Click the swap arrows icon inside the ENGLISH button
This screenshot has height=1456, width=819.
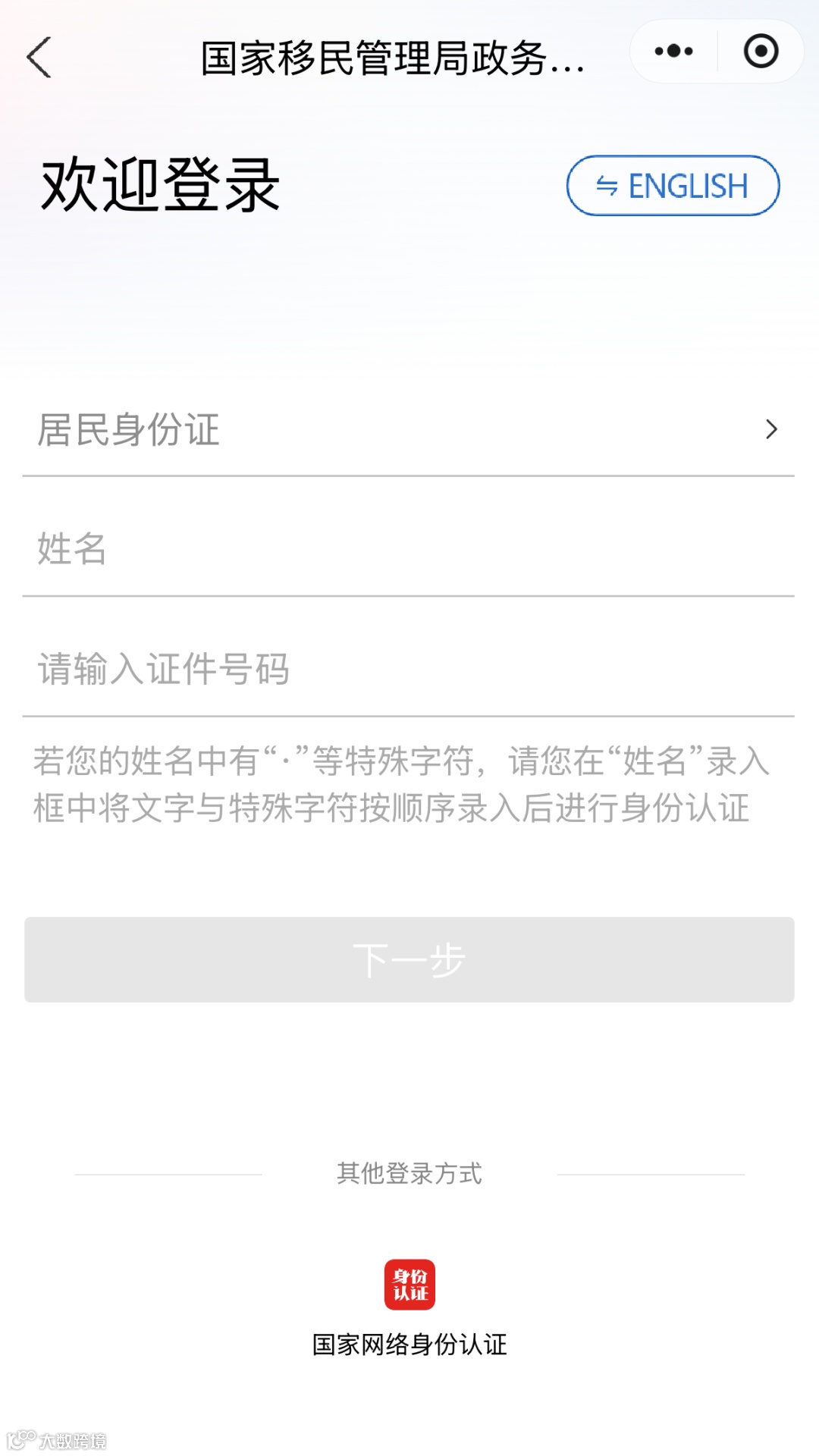coord(607,186)
